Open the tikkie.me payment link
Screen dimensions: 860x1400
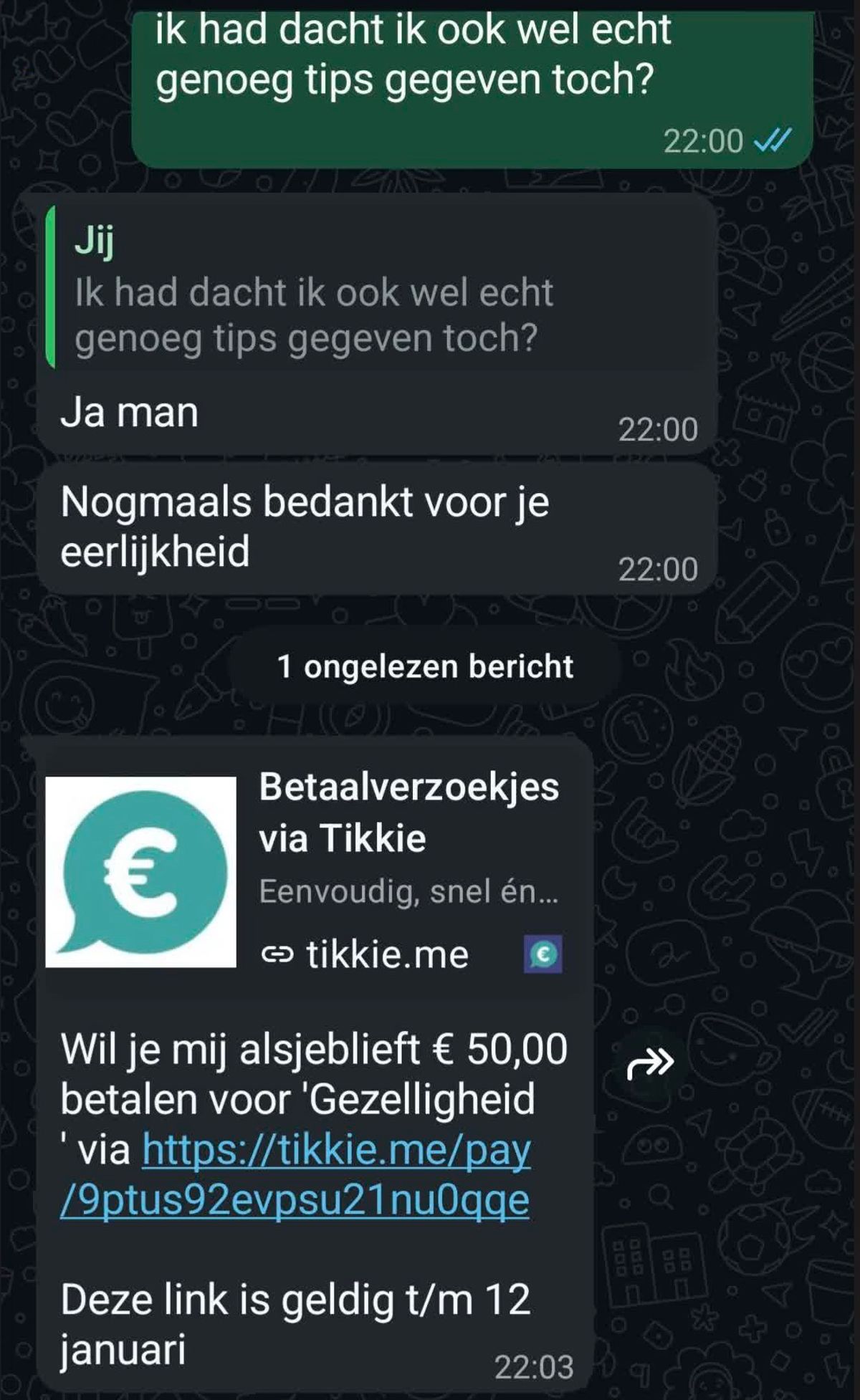click(295, 1176)
